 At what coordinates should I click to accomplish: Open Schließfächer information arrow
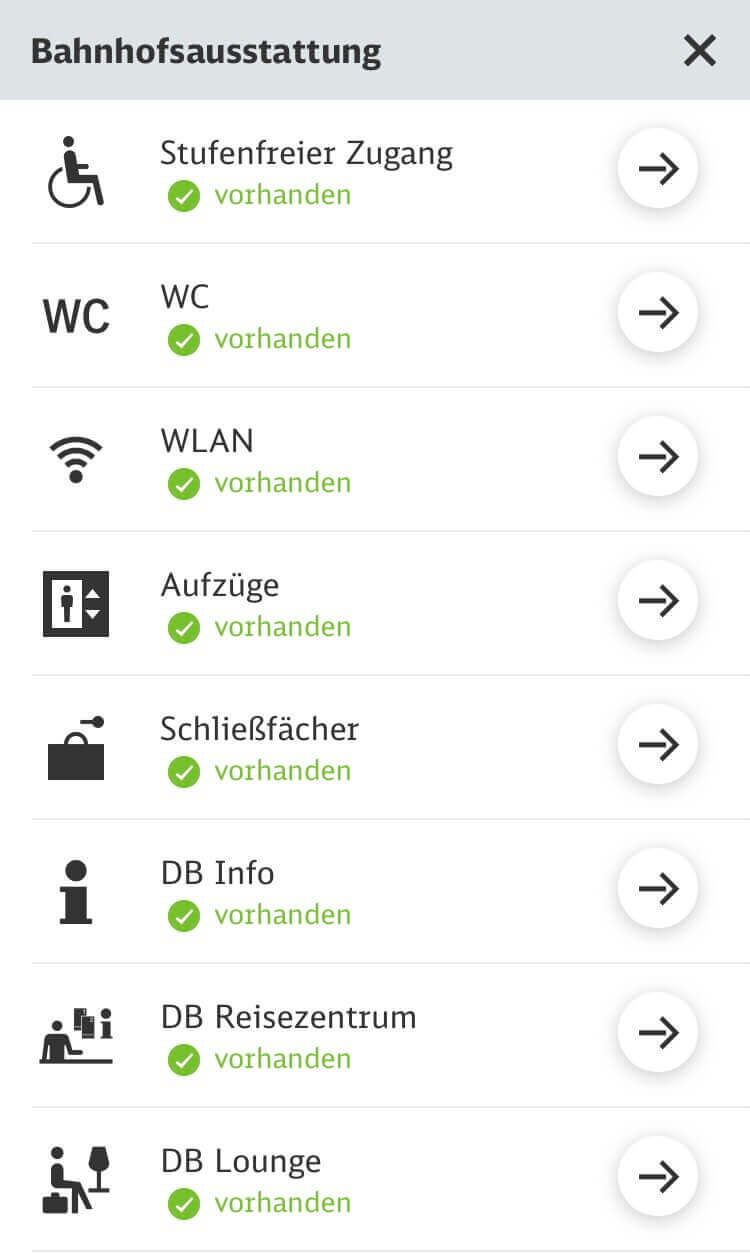coord(658,745)
